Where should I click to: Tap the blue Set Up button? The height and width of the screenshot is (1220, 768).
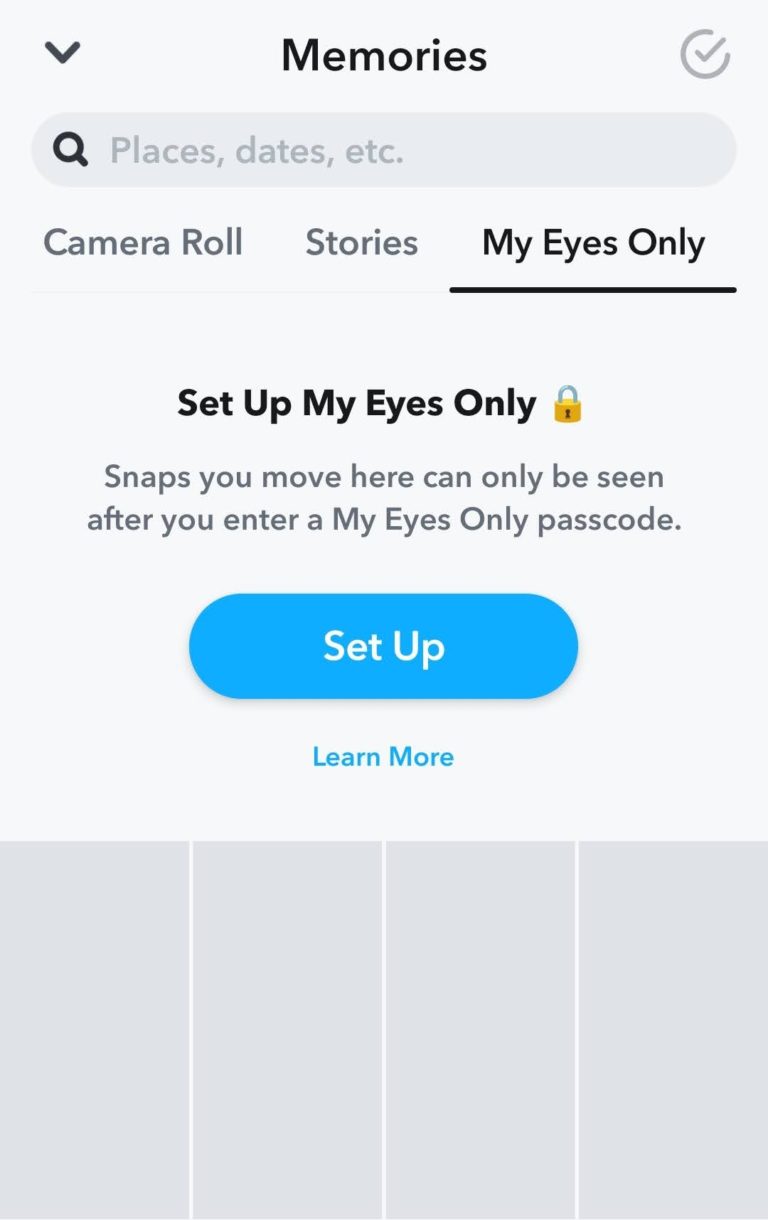(x=383, y=646)
